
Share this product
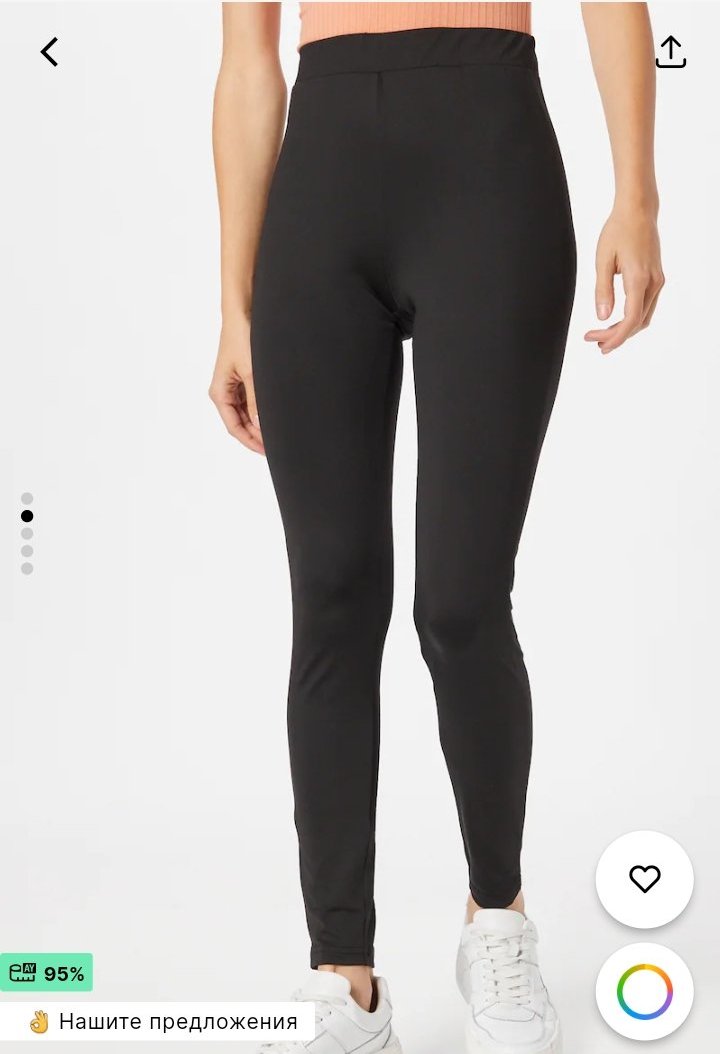[x=671, y=52]
